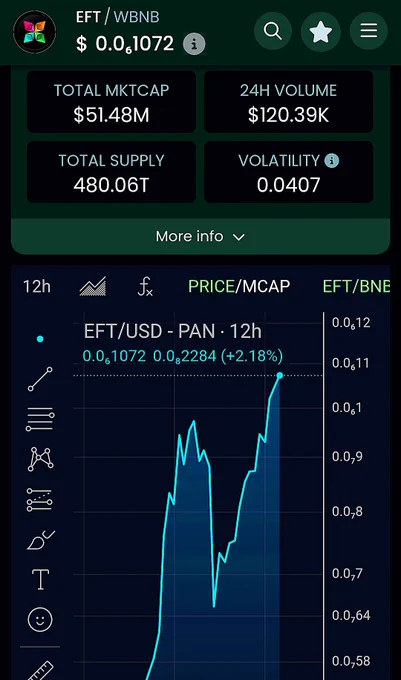The width and height of the screenshot is (401, 680).
Task: Tap the price info icon
Action: click(194, 44)
